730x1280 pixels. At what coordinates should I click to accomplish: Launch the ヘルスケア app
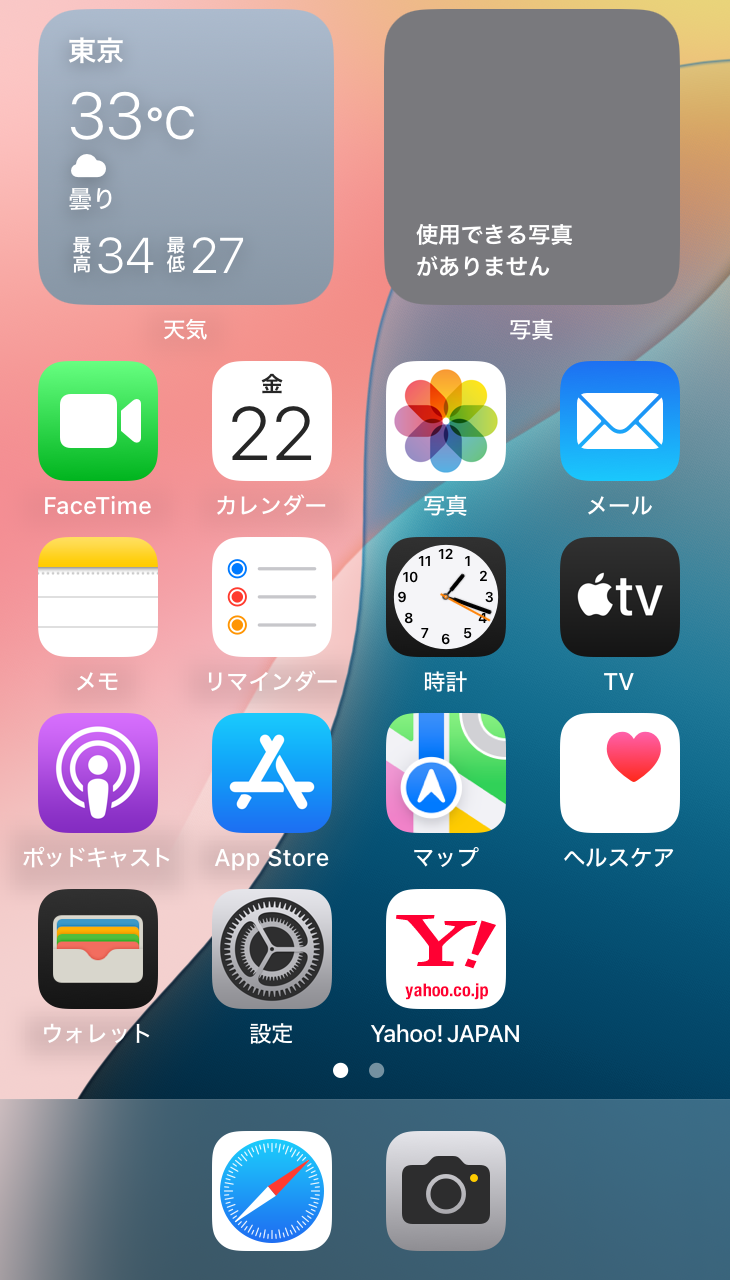[x=620, y=773]
